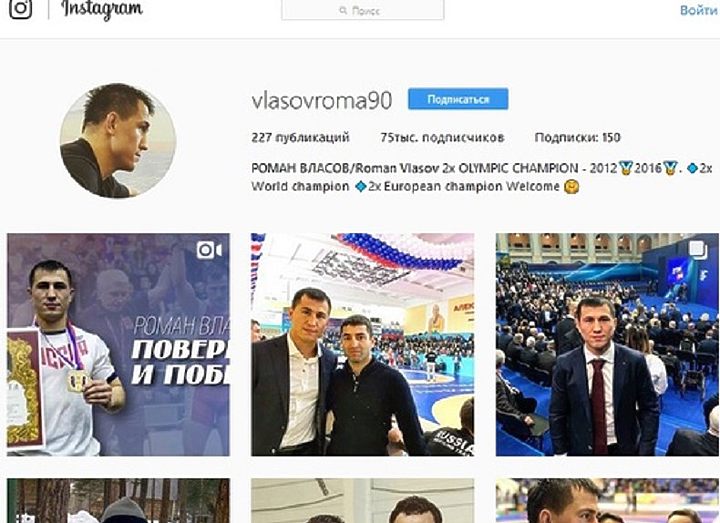View the 75тыс. подписчиков followers list
Image resolution: width=720 pixels, height=523 pixels.
point(442,137)
